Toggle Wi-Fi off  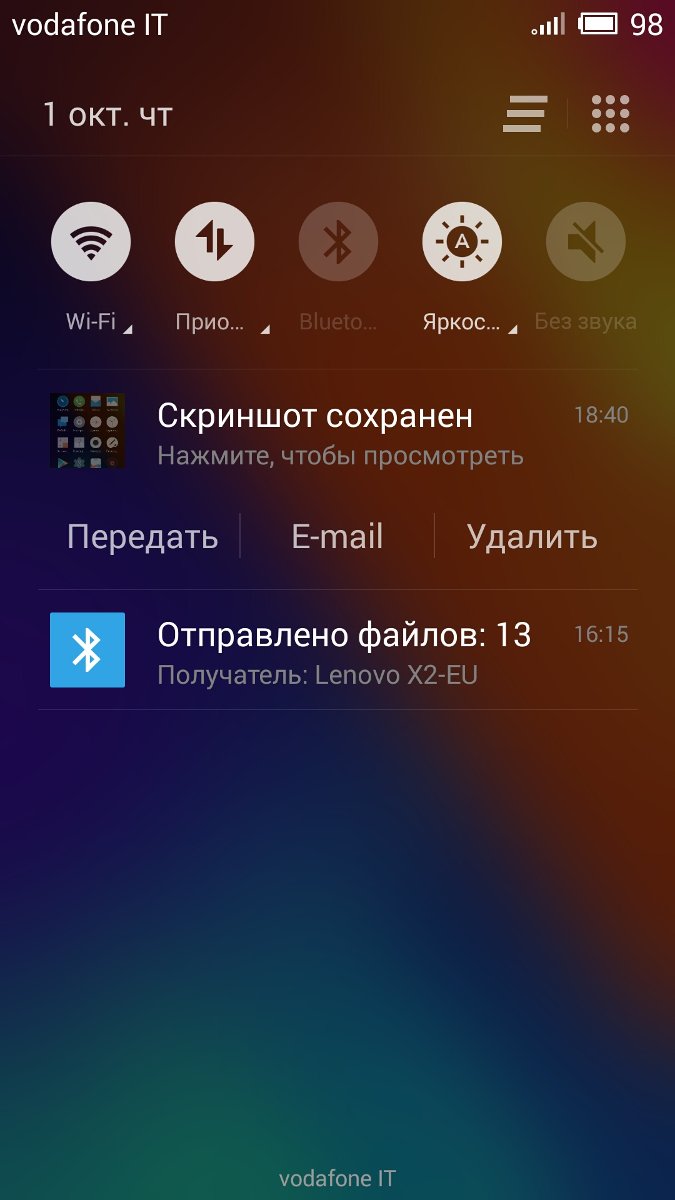point(91,242)
